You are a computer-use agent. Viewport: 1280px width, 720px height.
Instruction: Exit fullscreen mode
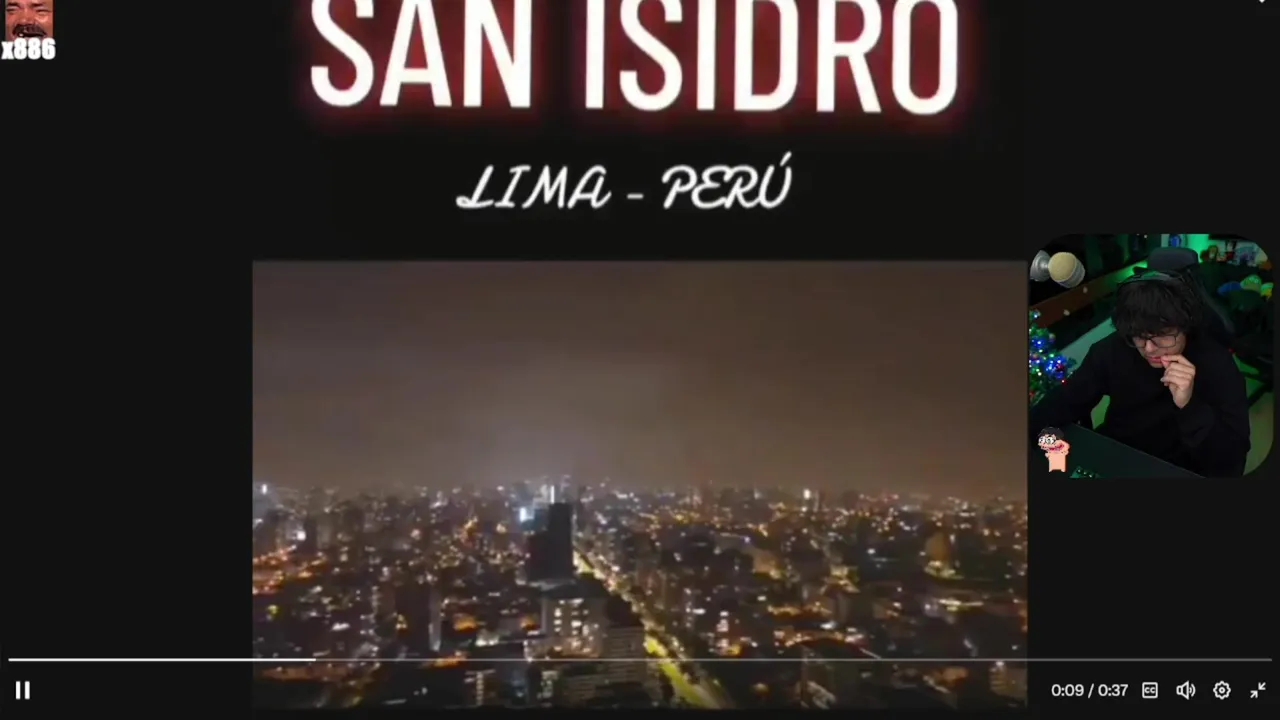click(1258, 690)
